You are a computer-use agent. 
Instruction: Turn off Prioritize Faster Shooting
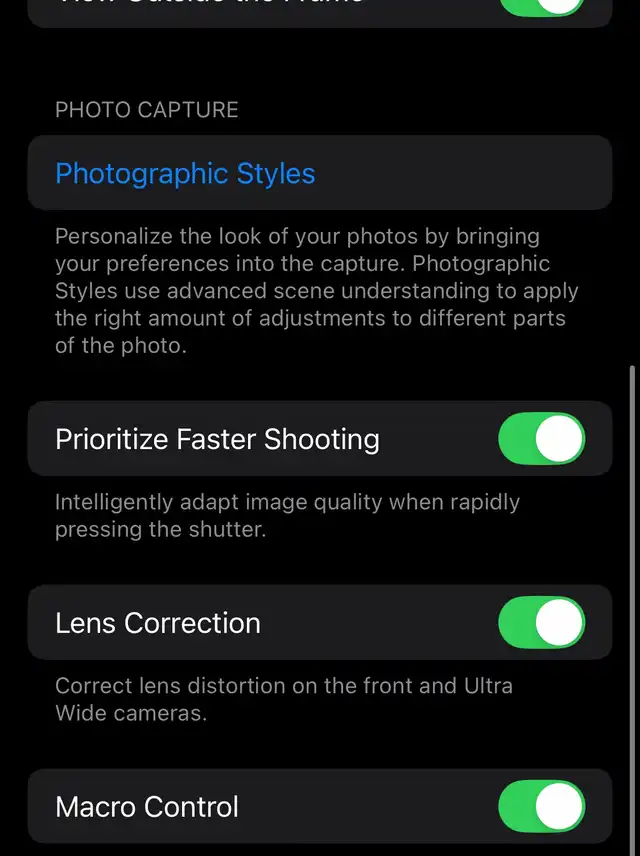coord(541,439)
